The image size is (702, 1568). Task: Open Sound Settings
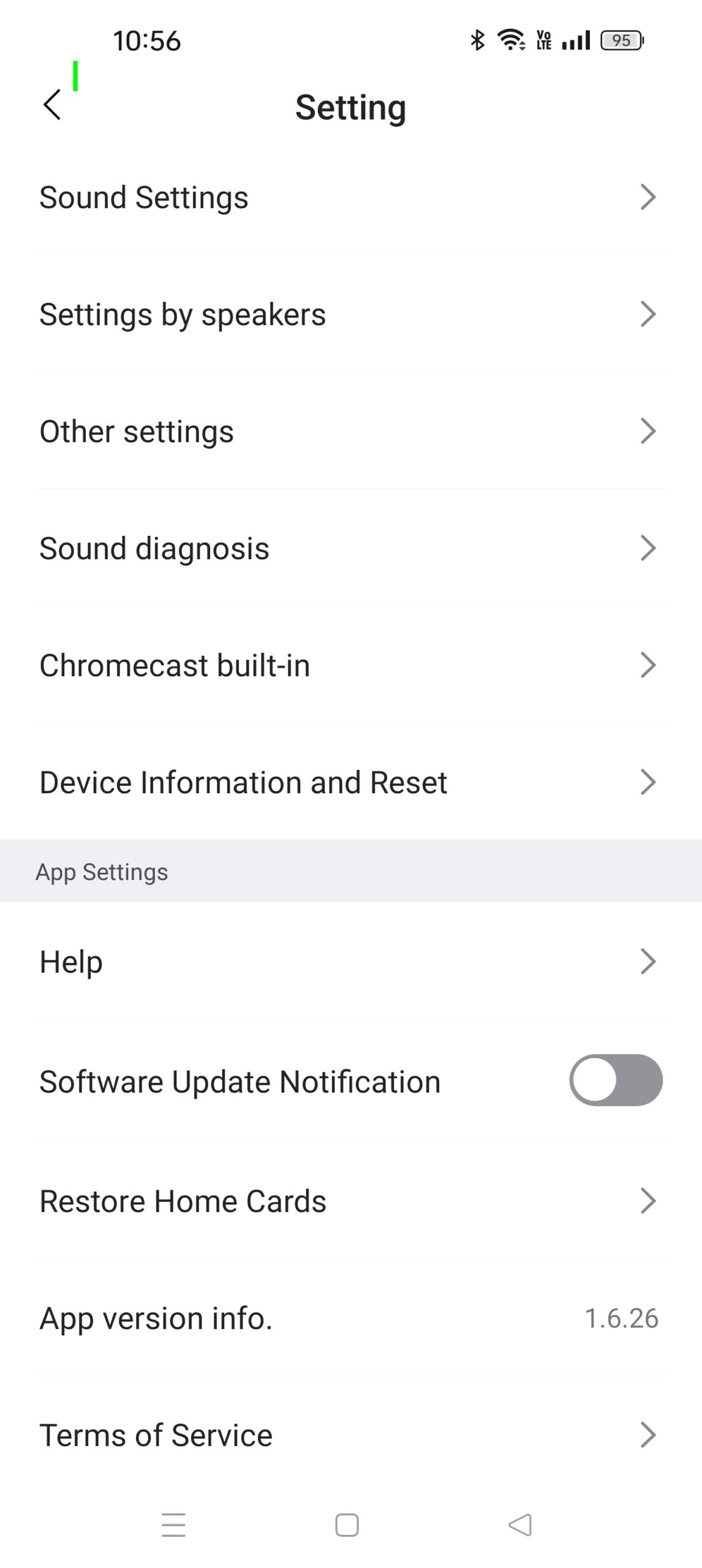350,197
